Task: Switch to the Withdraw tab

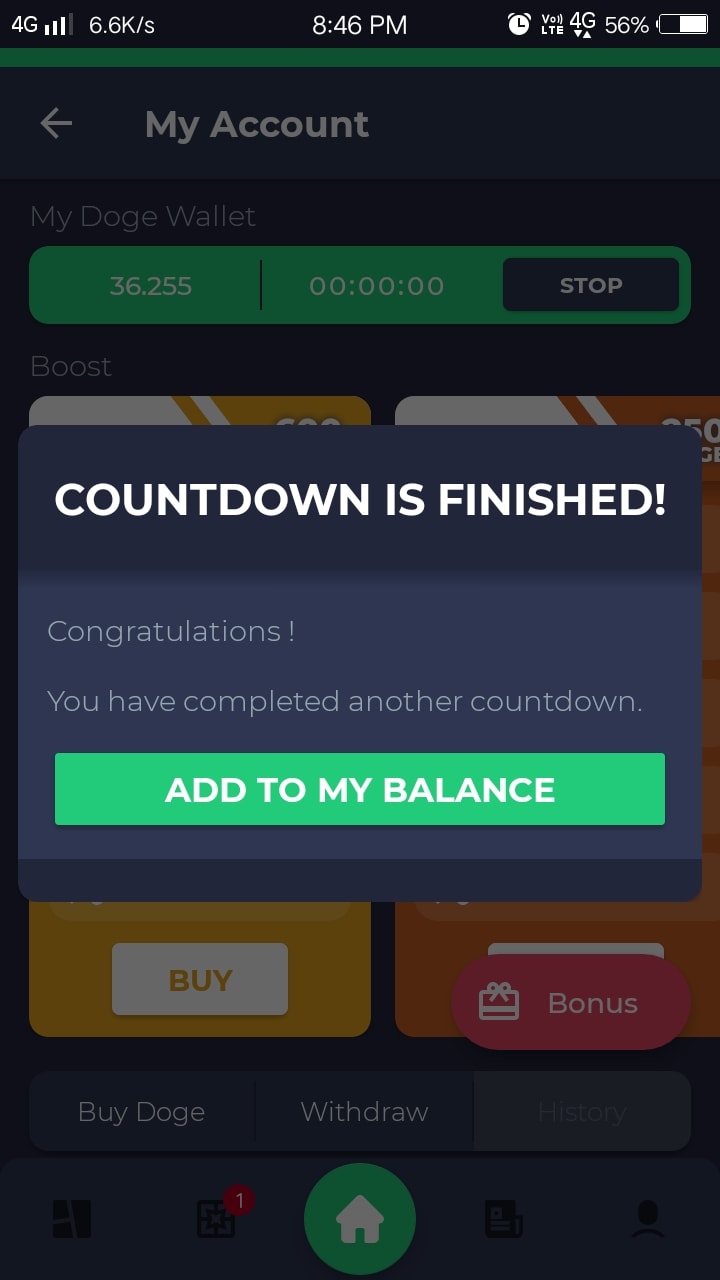Action: [x=364, y=1112]
